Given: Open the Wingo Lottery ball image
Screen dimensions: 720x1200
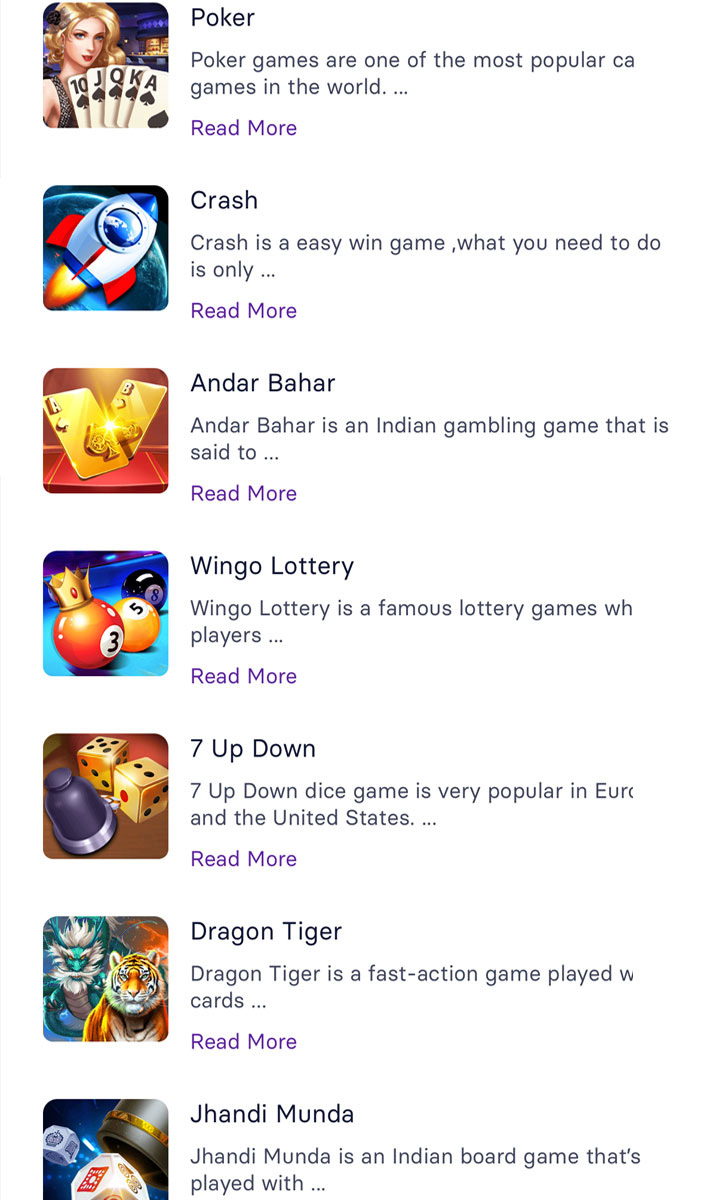Looking at the screenshot, I should (106, 613).
